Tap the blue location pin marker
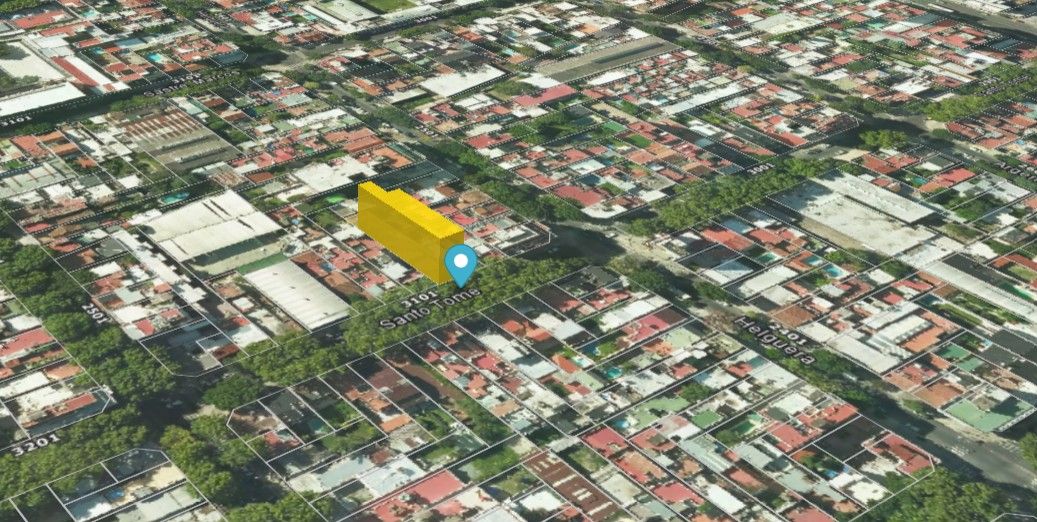This screenshot has width=1037, height=522. coord(460,264)
